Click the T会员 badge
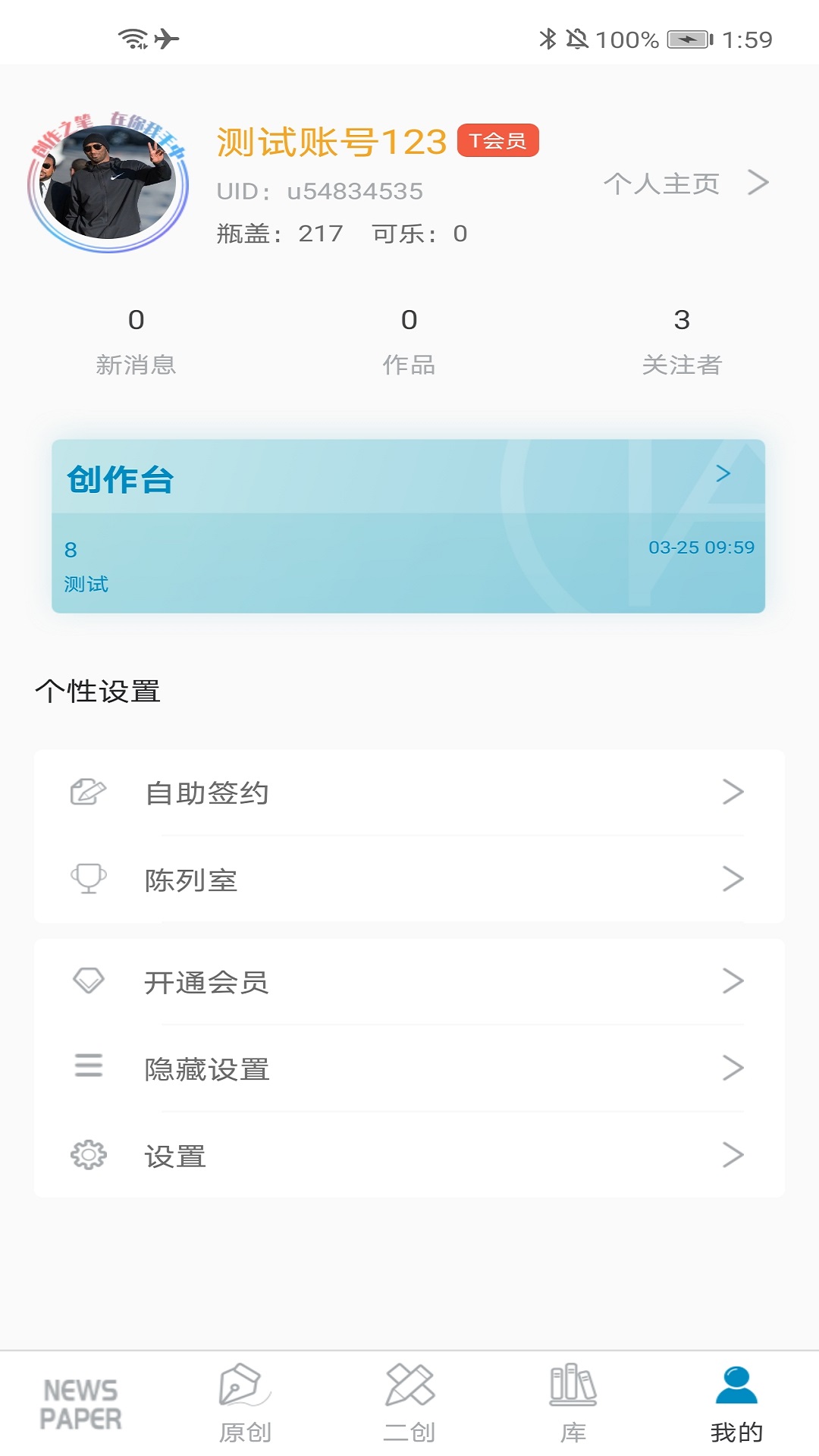Image resolution: width=819 pixels, height=1456 pixels. (500, 141)
